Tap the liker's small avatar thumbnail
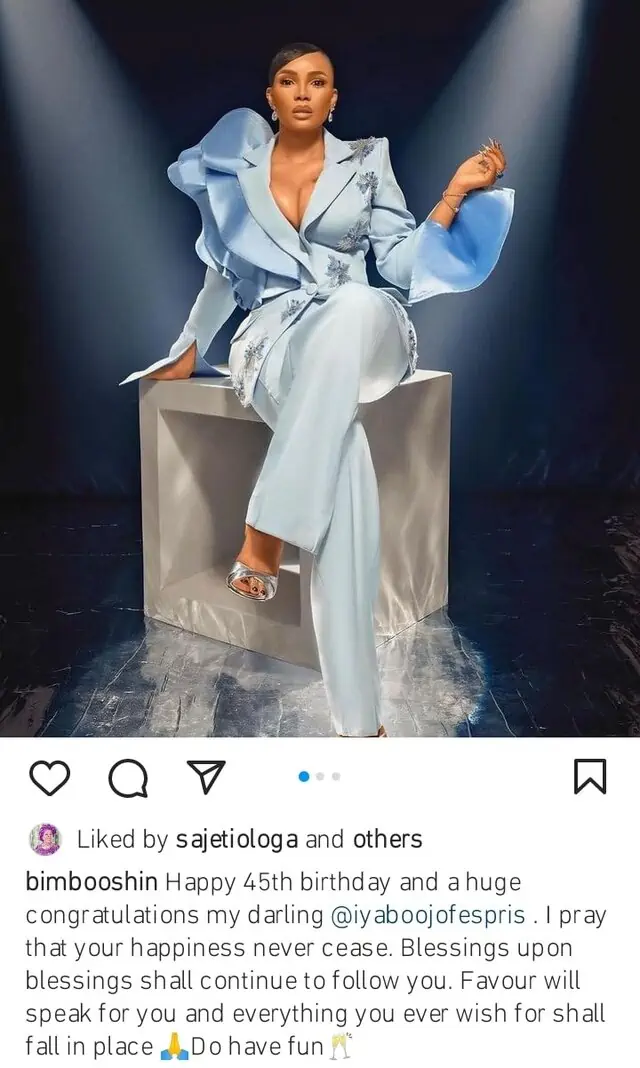Image resolution: width=640 pixels, height=1068 pixels. [x=46, y=839]
